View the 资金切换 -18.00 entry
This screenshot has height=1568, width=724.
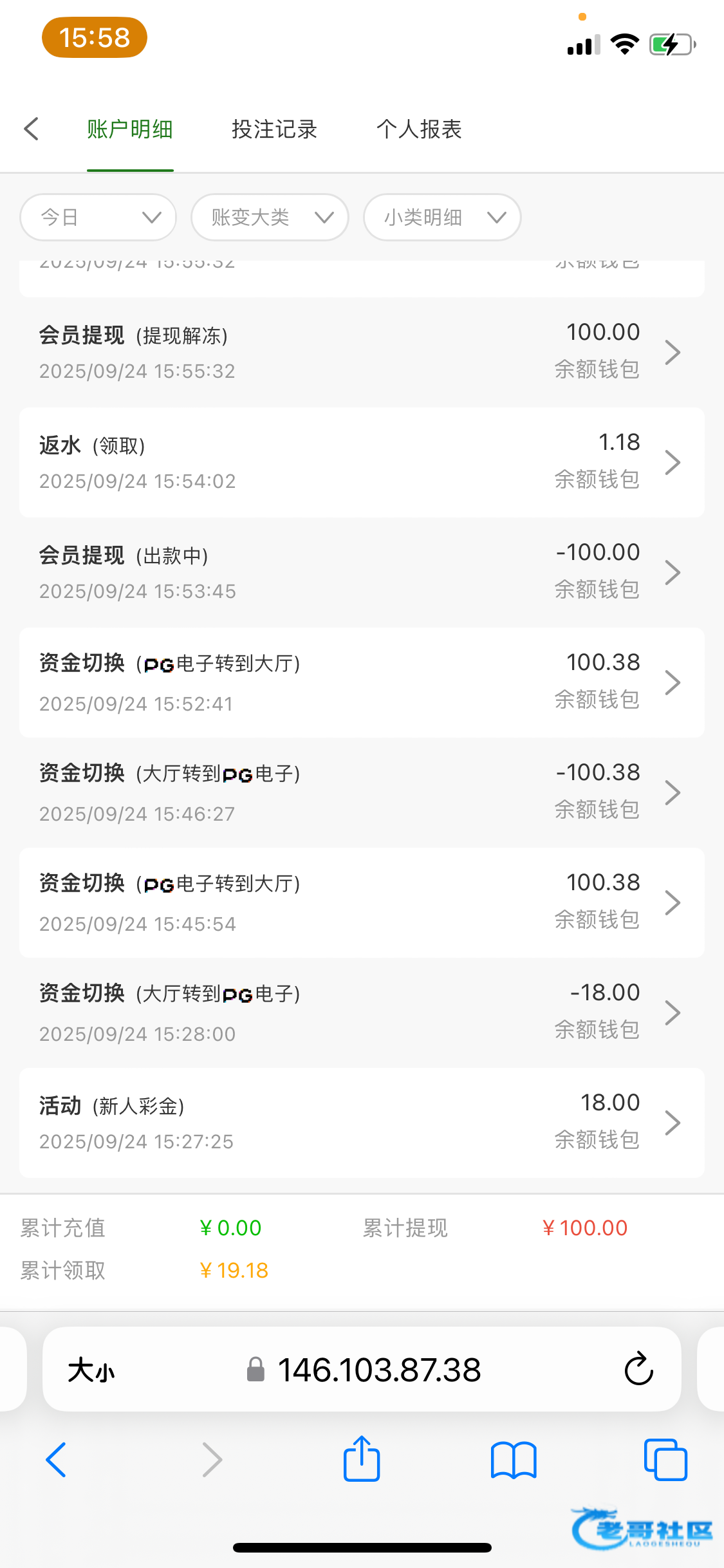point(362,1013)
